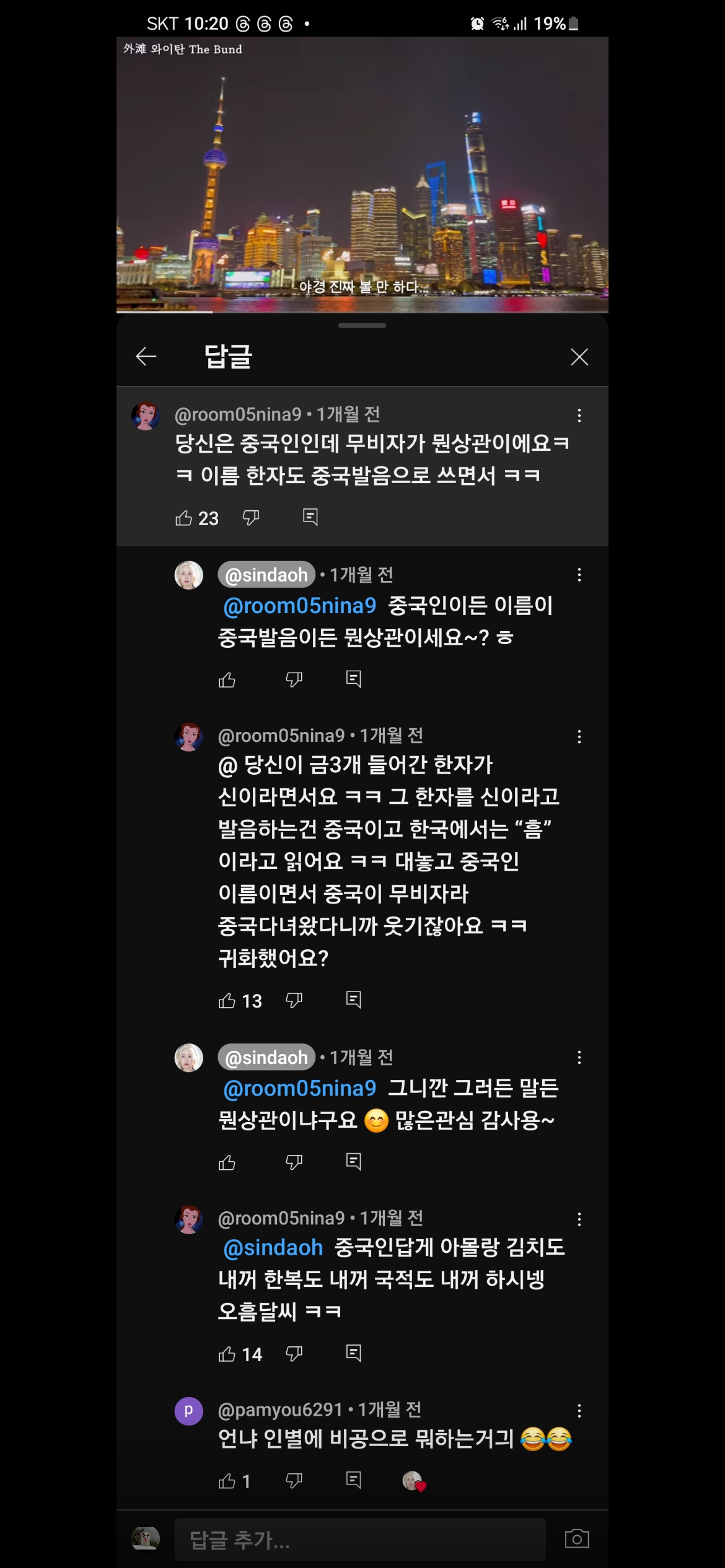Image resolution: width=725 pixels, height=1568 pixels.
Task: Open the overflow menu on the top comment
Action: pos(579,416)
